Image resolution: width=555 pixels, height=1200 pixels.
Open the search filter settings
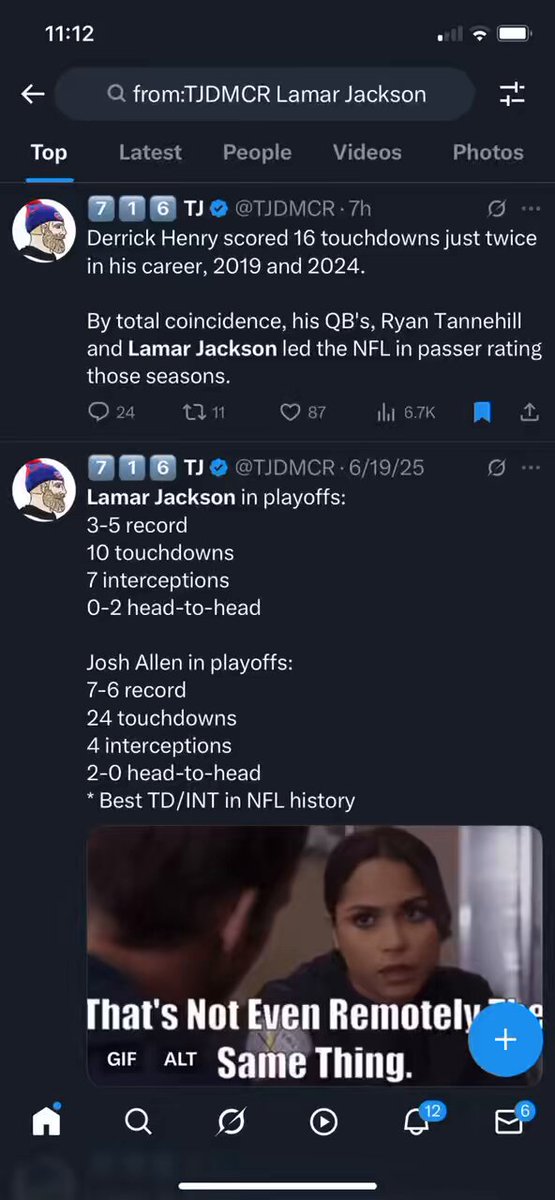point(512,94)
